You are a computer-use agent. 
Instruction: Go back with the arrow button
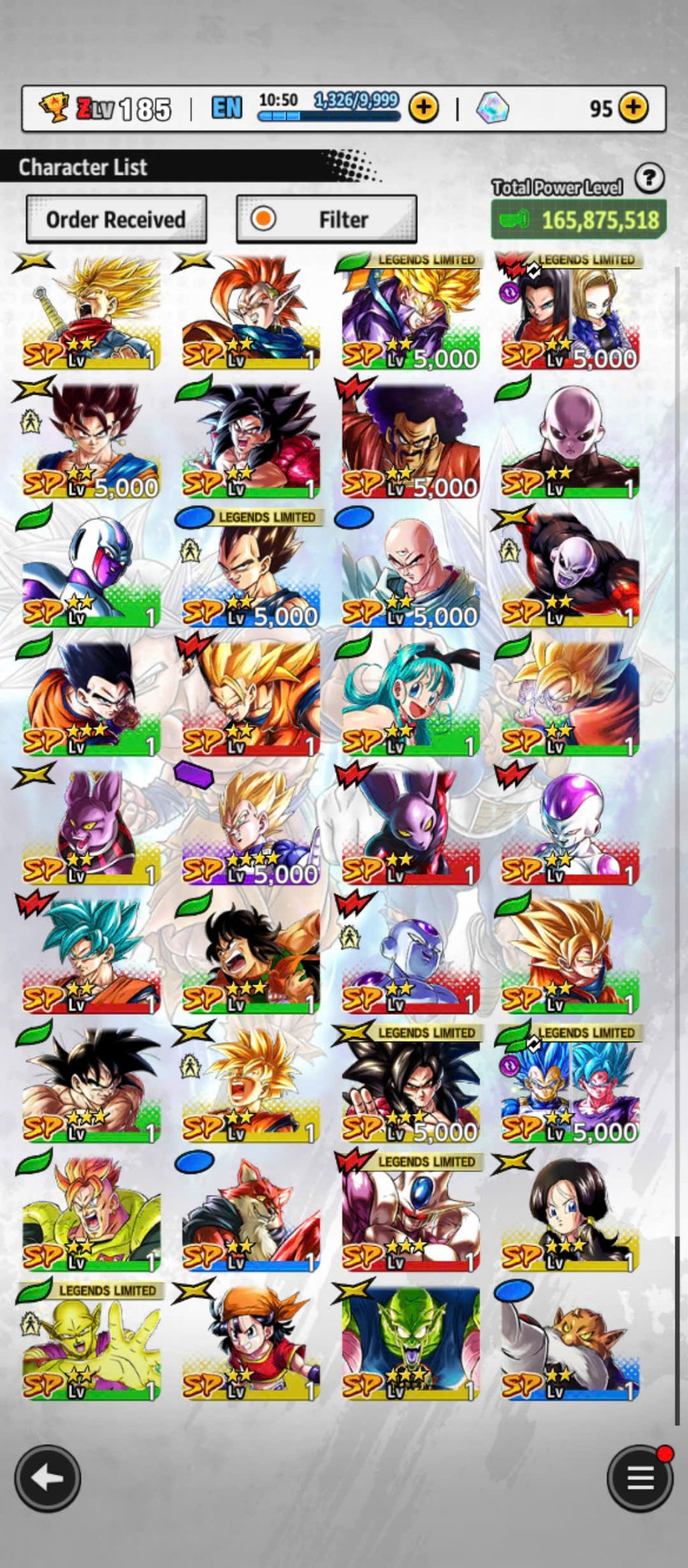tap(48, 1478)
